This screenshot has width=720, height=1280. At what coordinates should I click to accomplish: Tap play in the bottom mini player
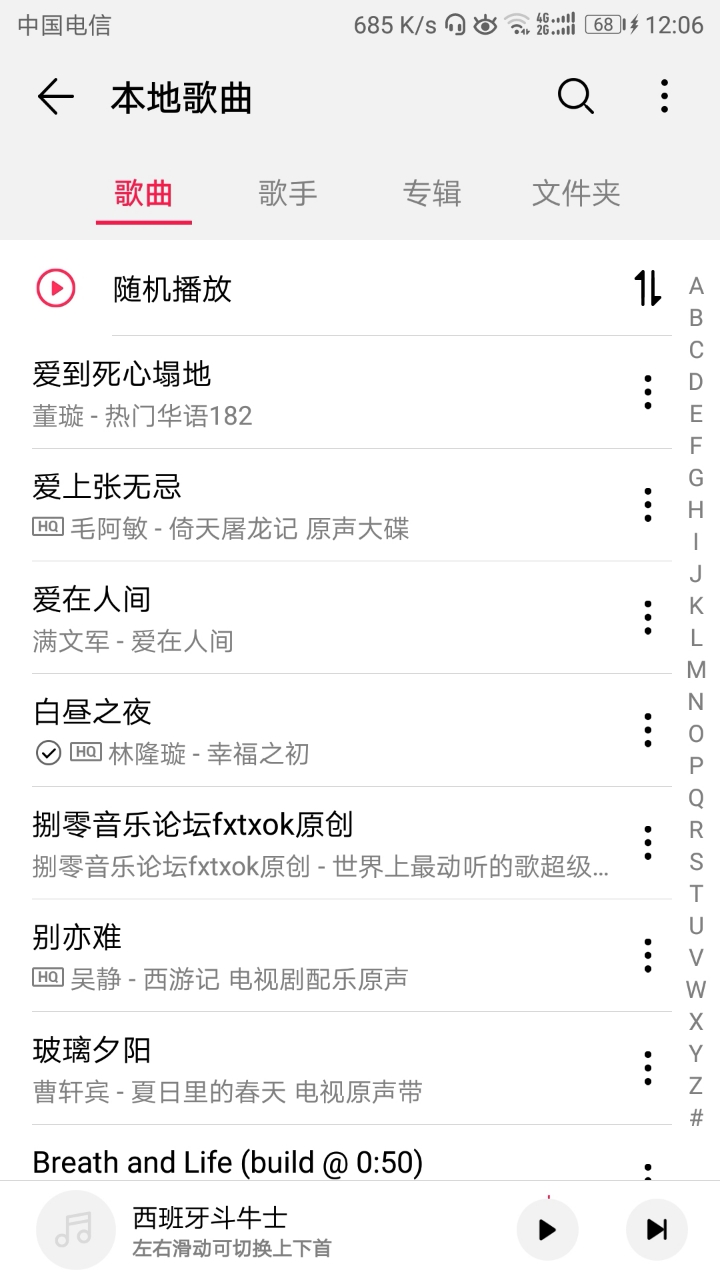point(546,1229)
